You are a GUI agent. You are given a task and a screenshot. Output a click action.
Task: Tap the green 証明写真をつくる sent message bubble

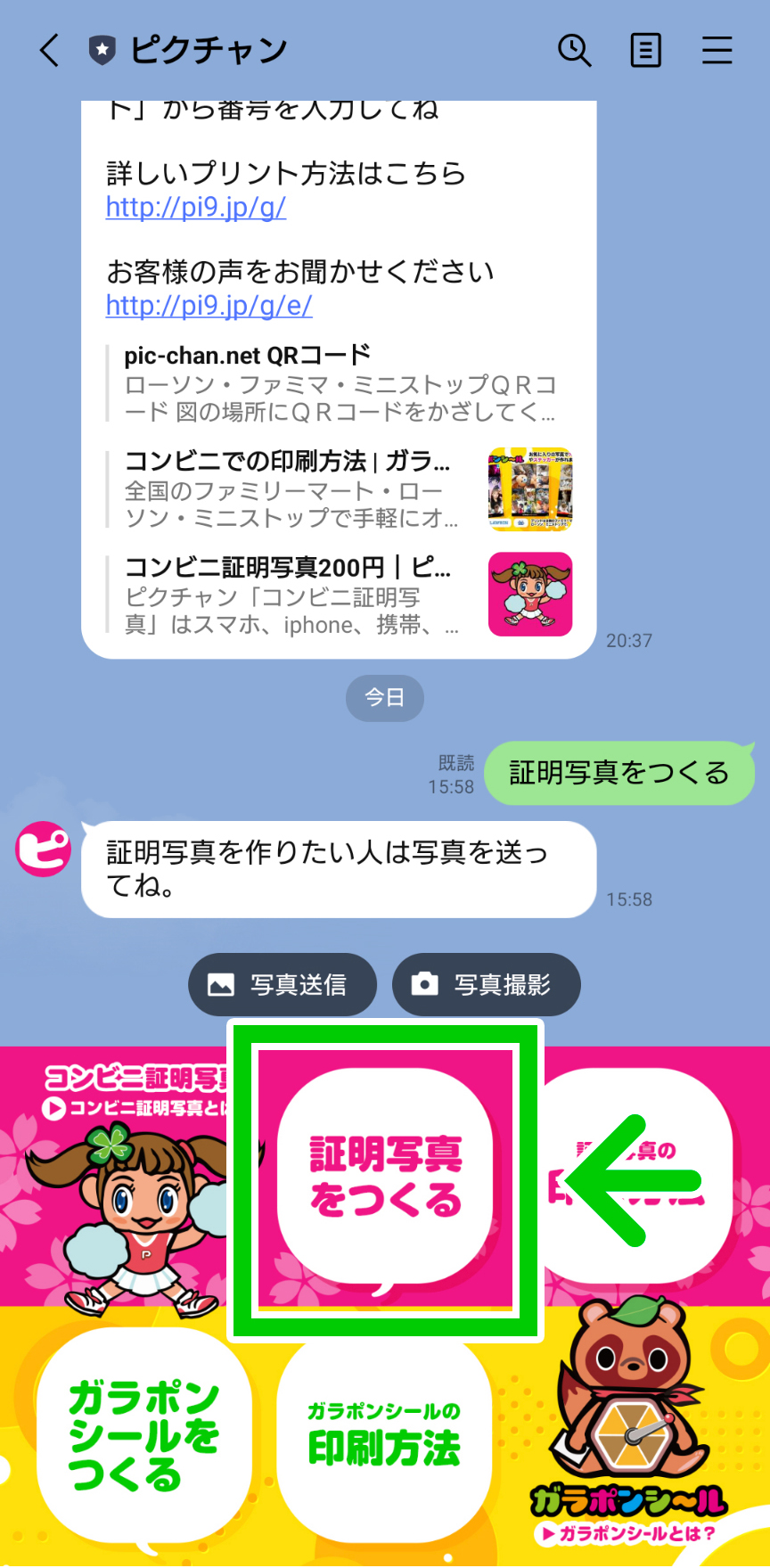618,773
